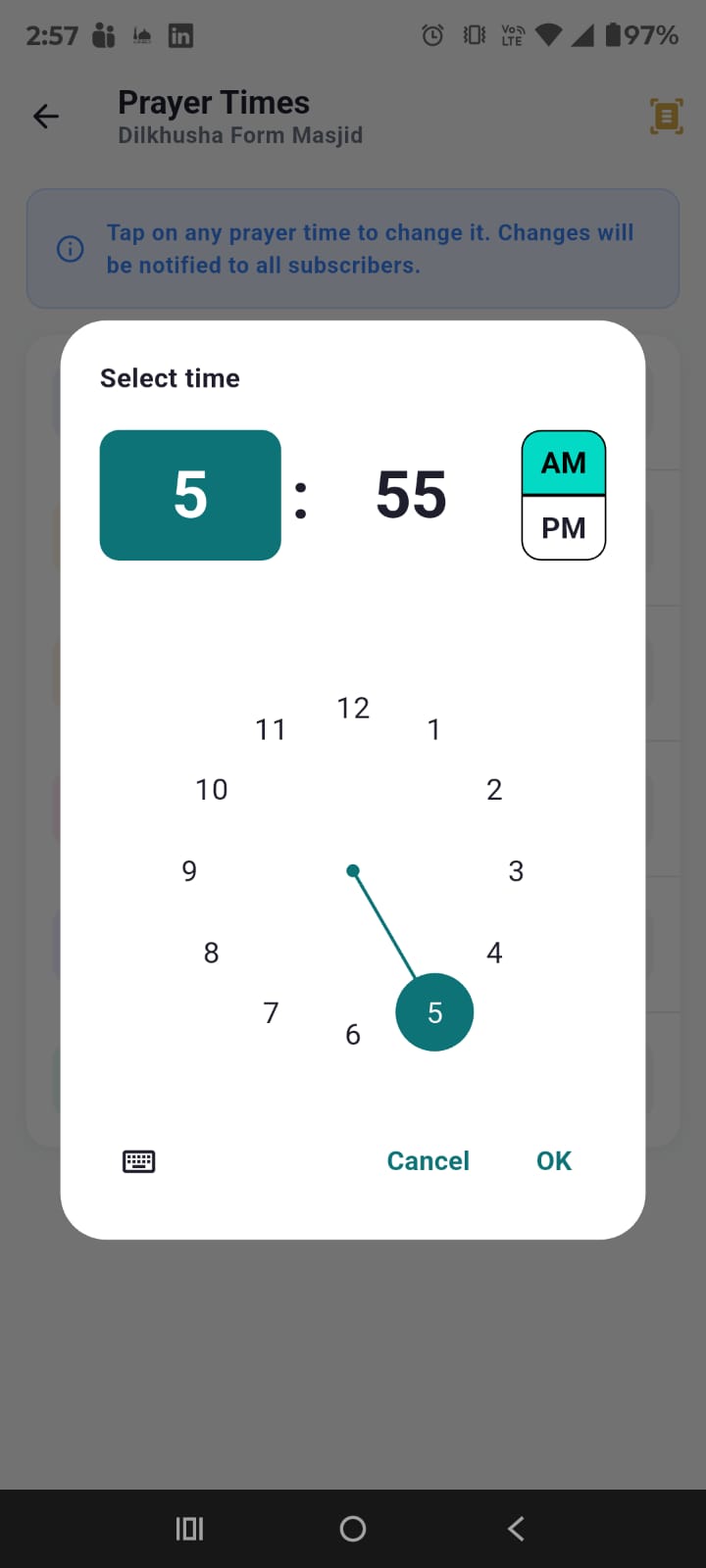This screenshot has width=706, height=1568.
Task: Tap the vibrate icon in the status bar
Action: coord(473,34)
